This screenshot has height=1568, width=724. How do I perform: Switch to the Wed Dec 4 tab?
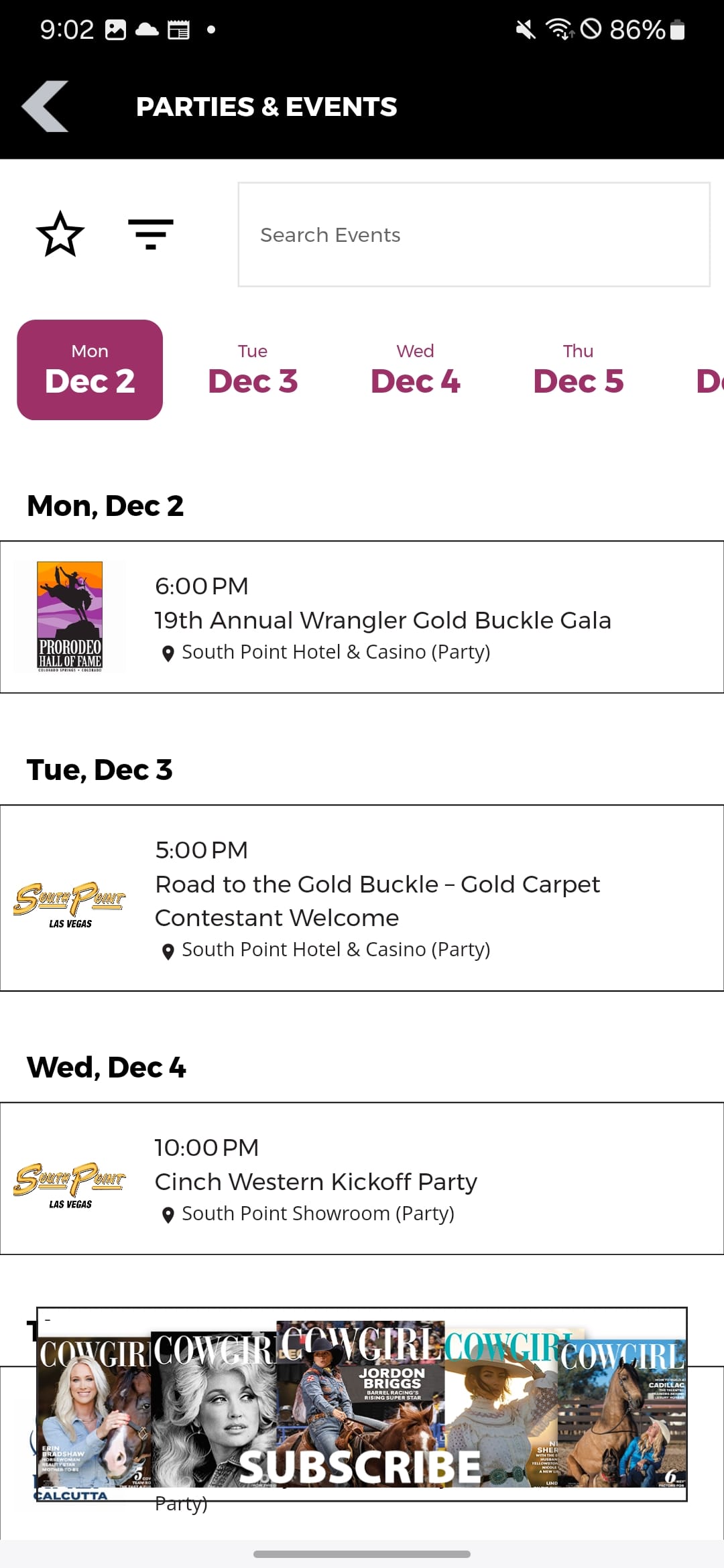pos(416,370)
